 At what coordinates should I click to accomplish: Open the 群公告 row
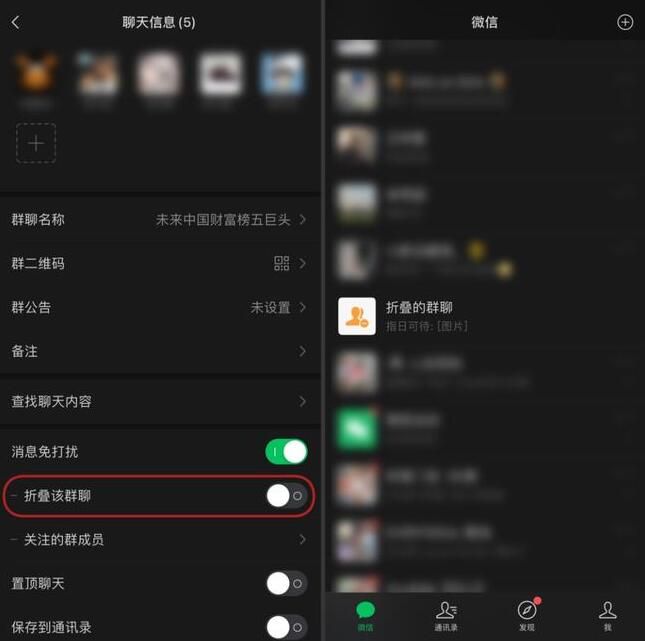(x=160, y=307)
